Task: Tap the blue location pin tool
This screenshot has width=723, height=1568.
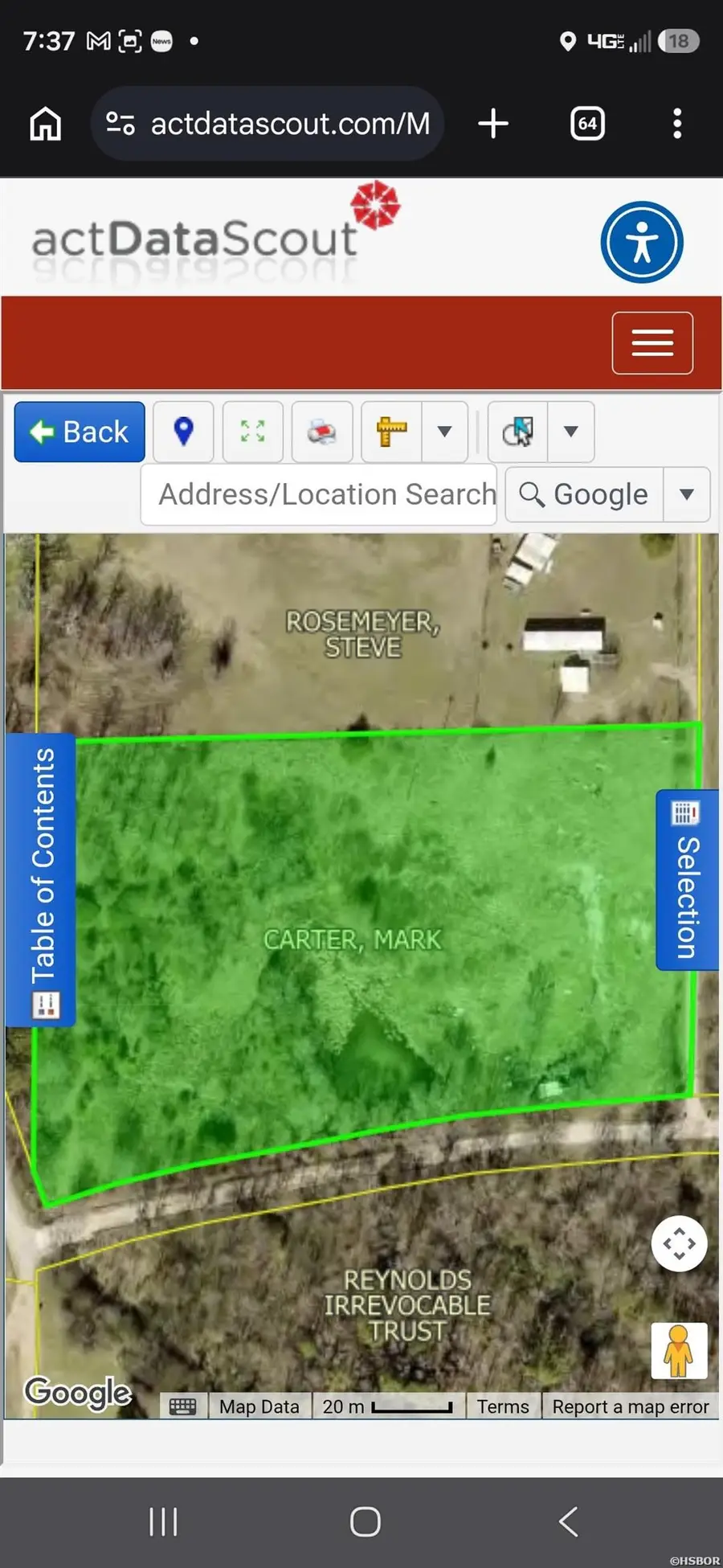Action: [183, 432]
